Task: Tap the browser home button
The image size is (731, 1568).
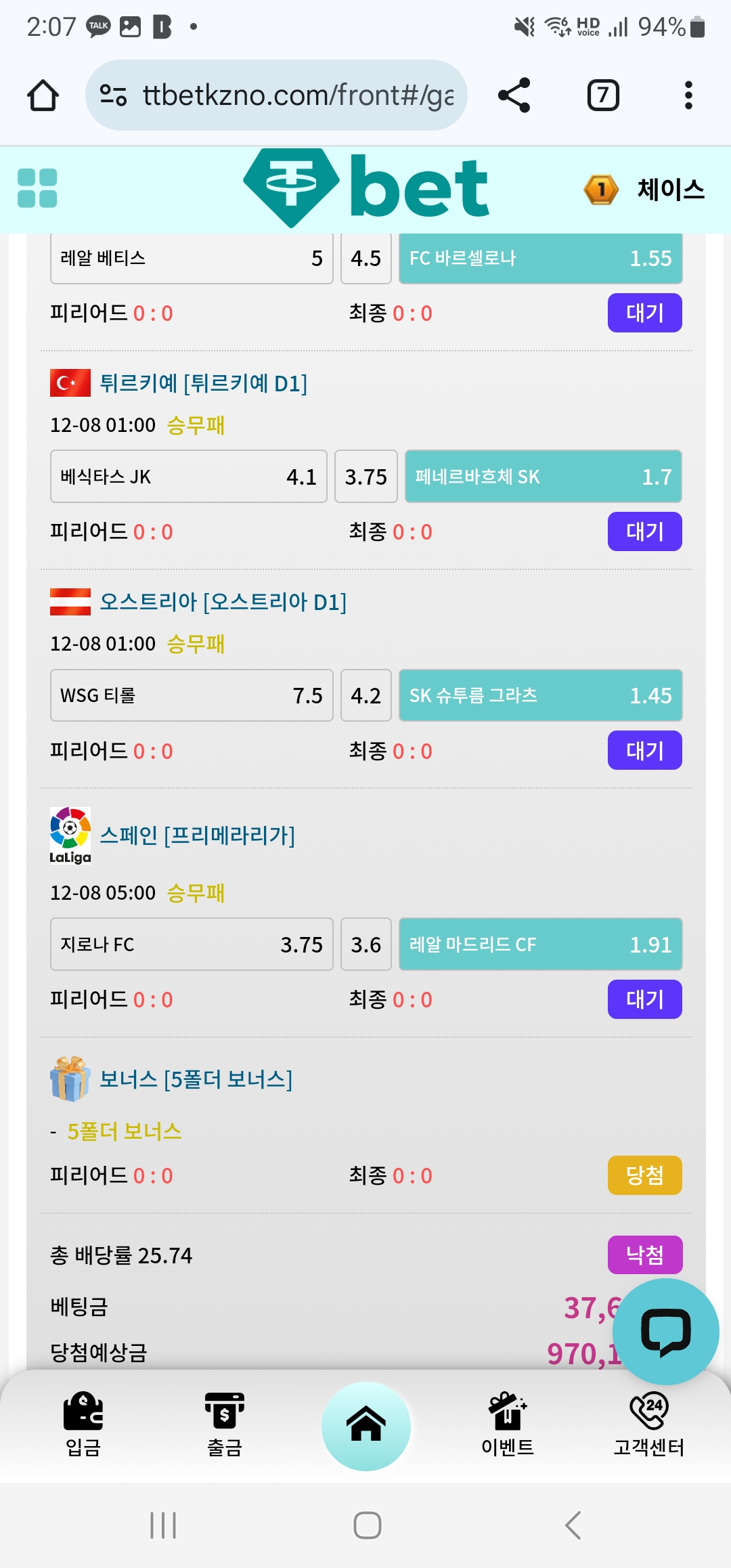Action: pyautogui.click(x=43, y=95)
